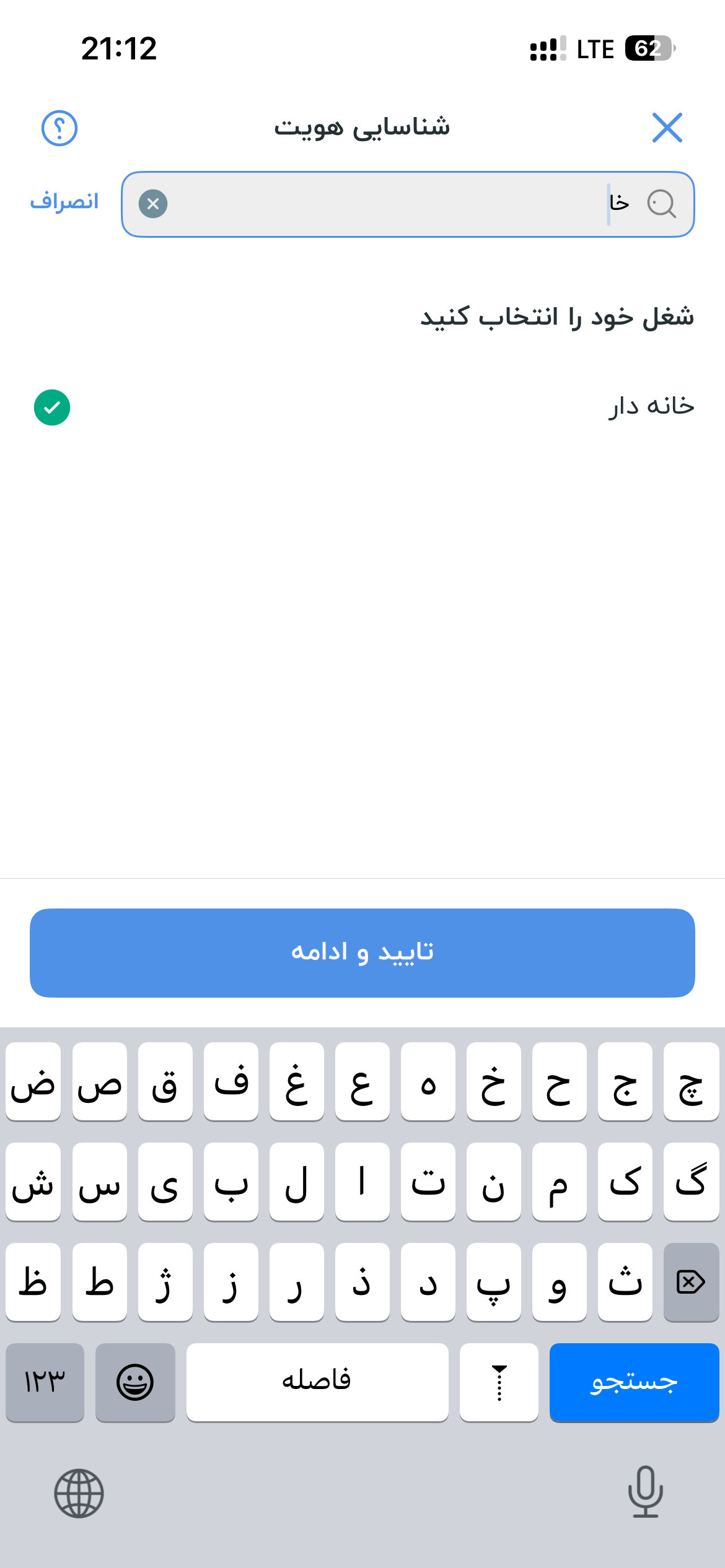
Task: Hit the جستجو search key
Action: [634, 1382]
